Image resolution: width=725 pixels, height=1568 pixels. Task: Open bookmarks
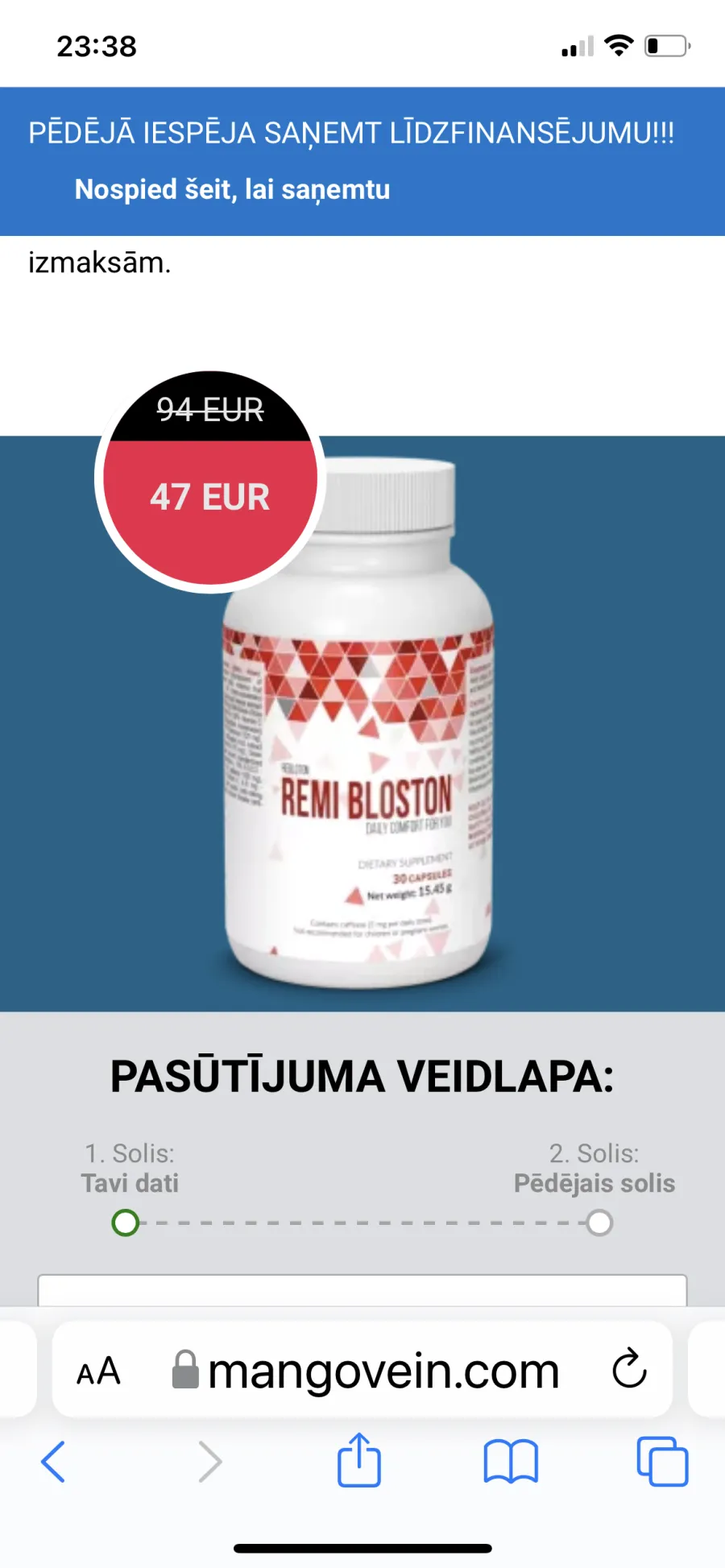click(511, 1461)
